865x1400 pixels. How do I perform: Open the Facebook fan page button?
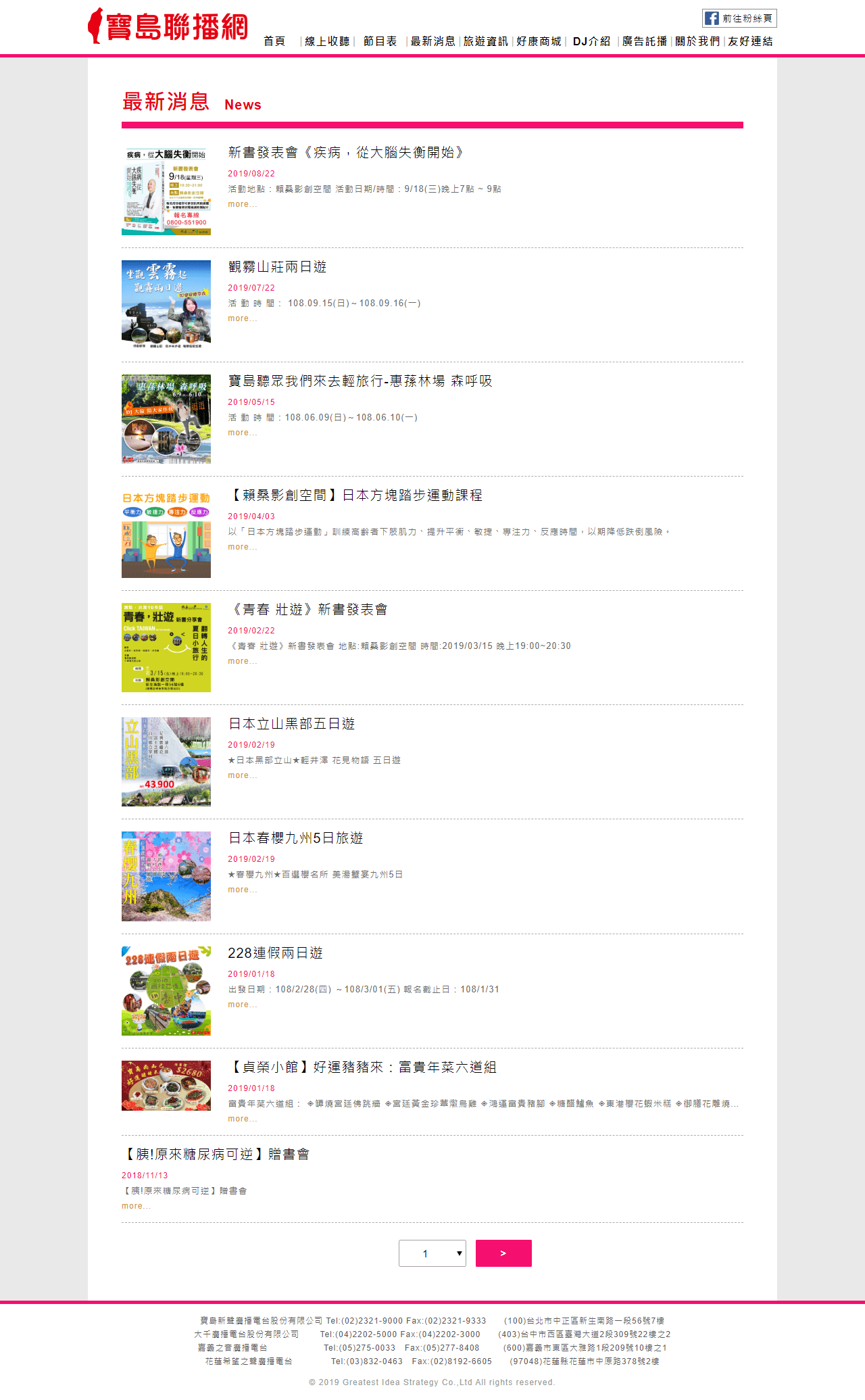point(739,18)
